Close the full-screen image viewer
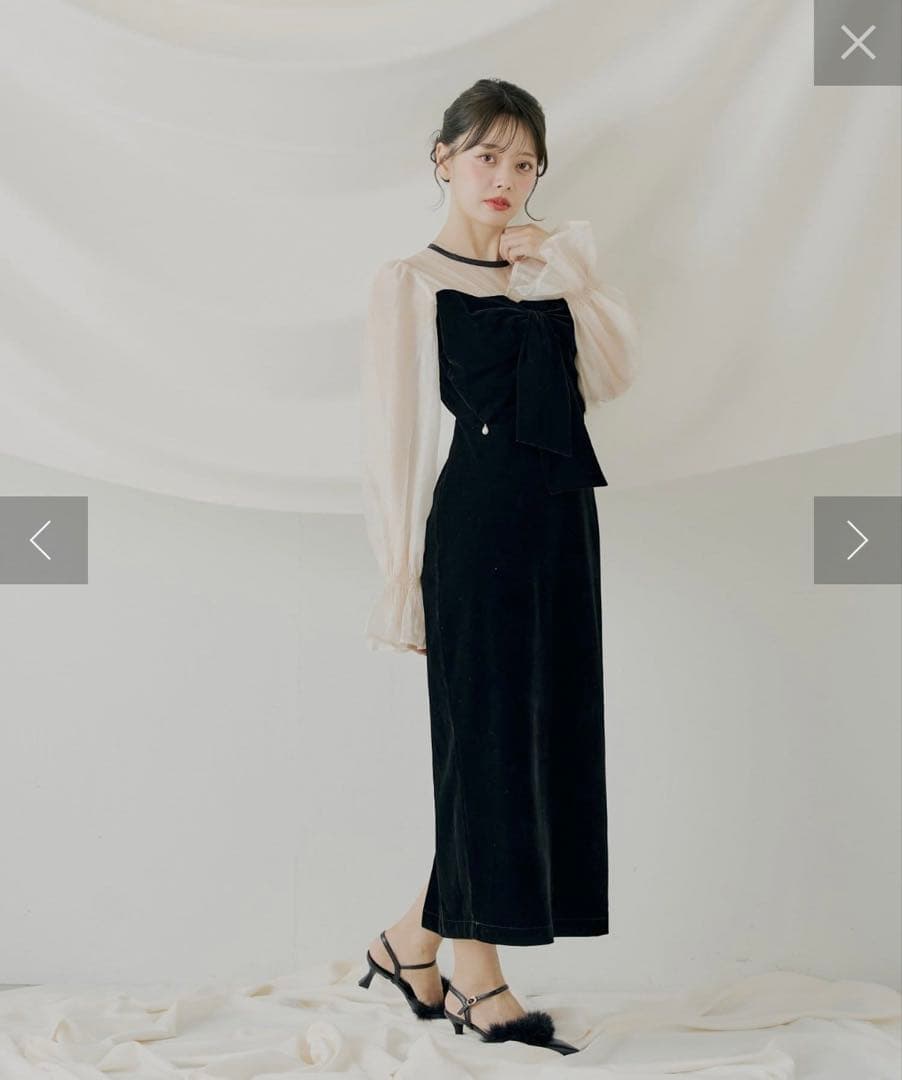The width and height of the screenshot is (902, 1080). pyautogui.click(x=857, y=42)
